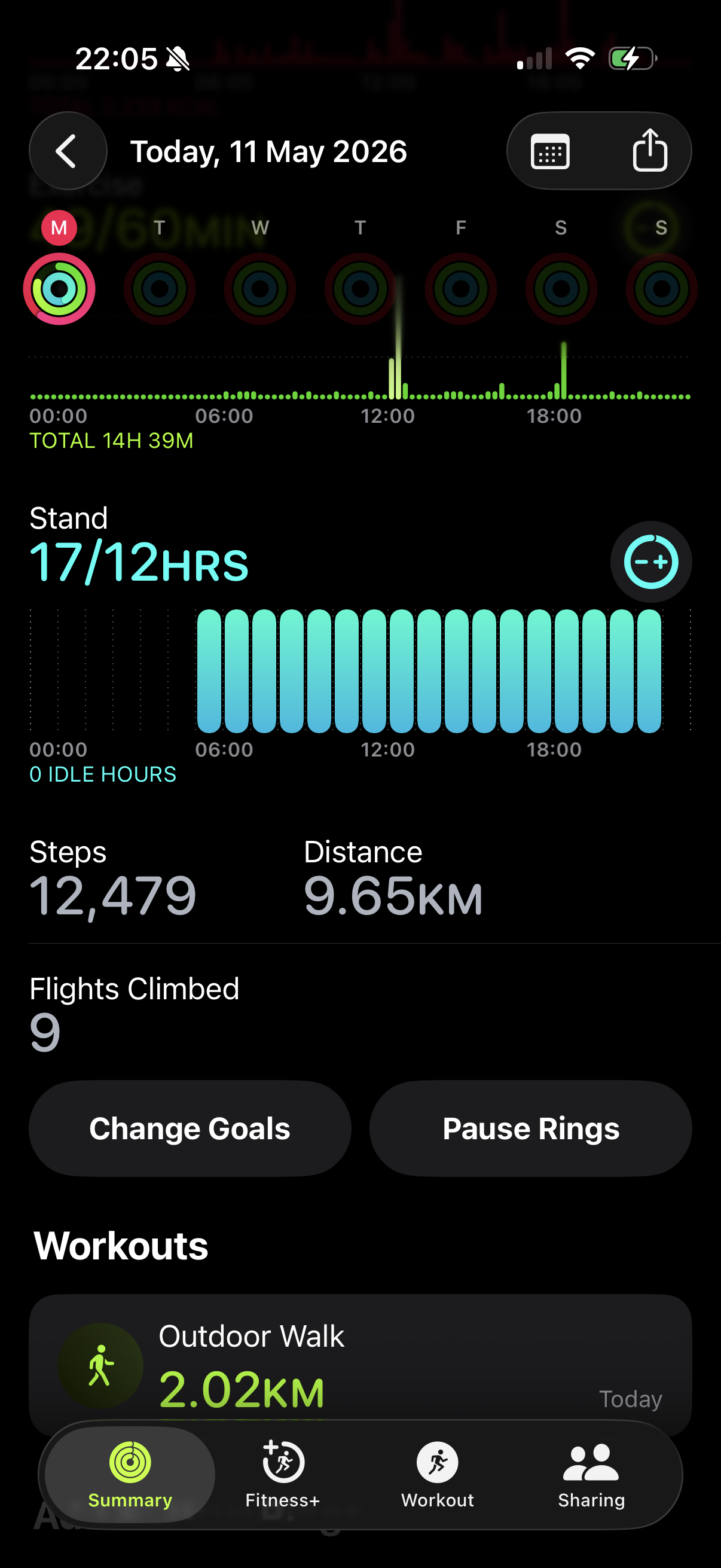Switch to the Fitness+ tab

tap(282, 1475)
